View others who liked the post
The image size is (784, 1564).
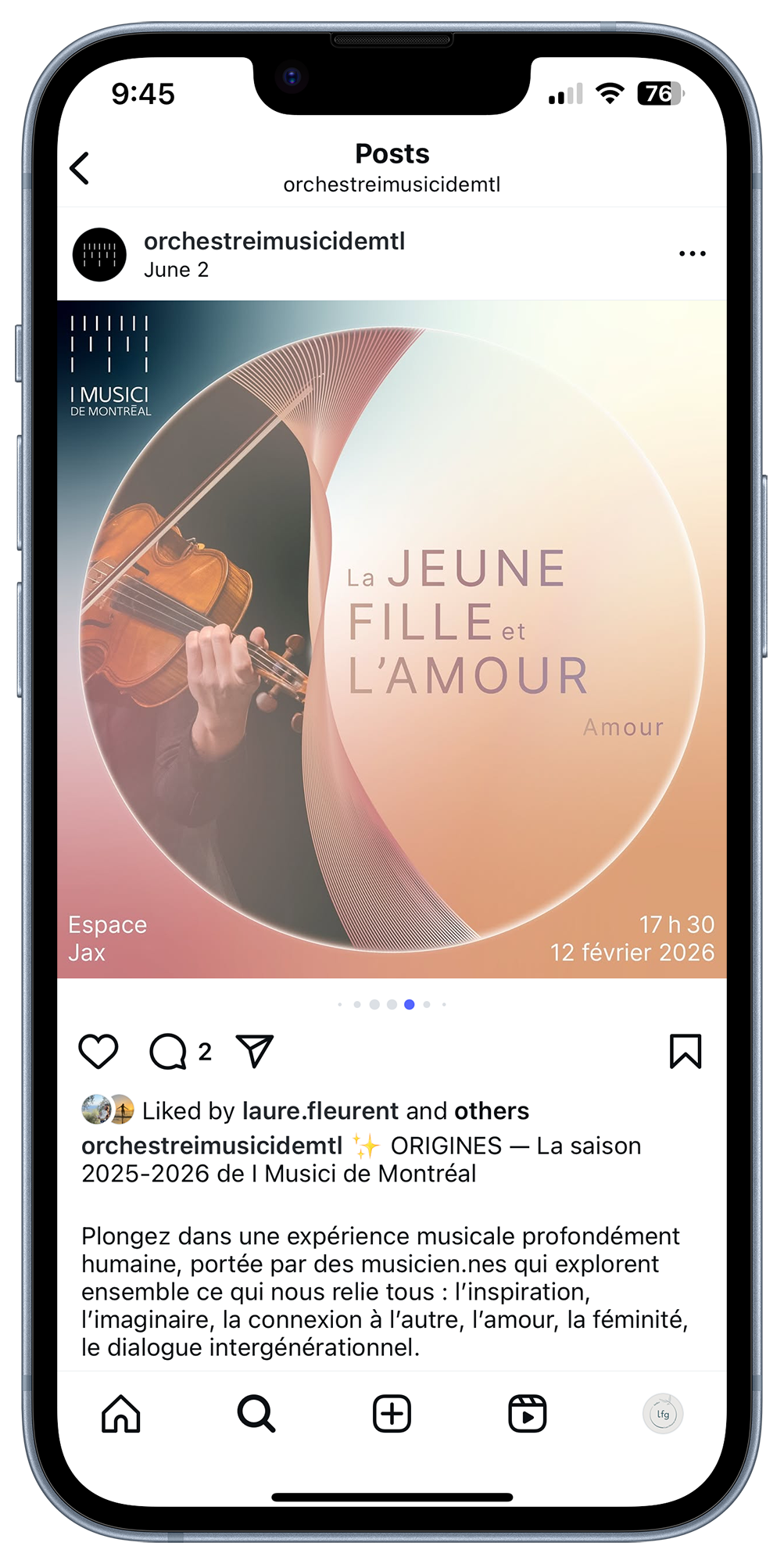[492, 1111]
